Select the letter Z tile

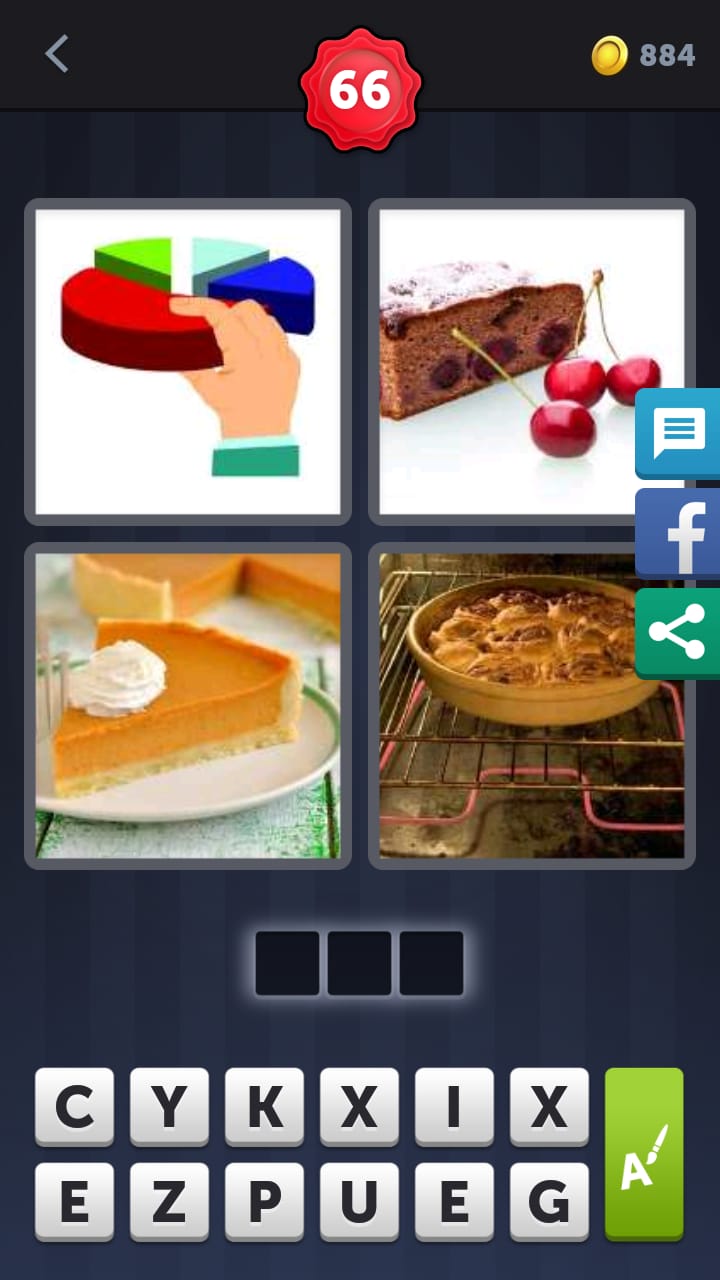169,1201
